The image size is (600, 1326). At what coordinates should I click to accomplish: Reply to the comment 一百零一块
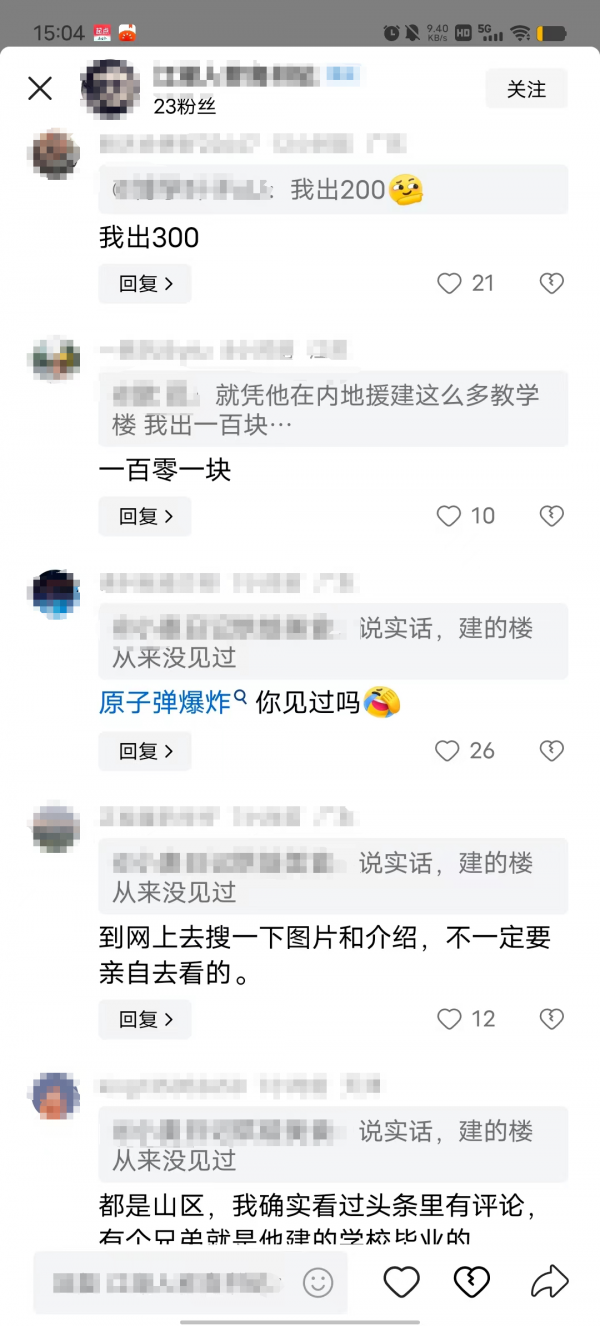point(145,516)
